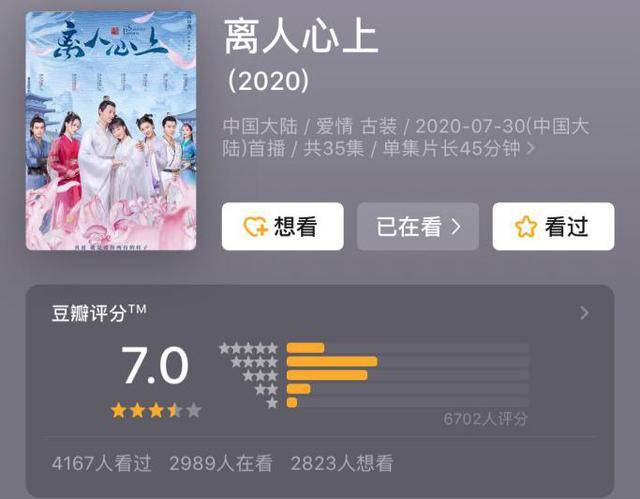Image resolution: width=640 pixels, height=499 pixels.
Task: Open the 已在看 status options
Action: click(418, 227)
